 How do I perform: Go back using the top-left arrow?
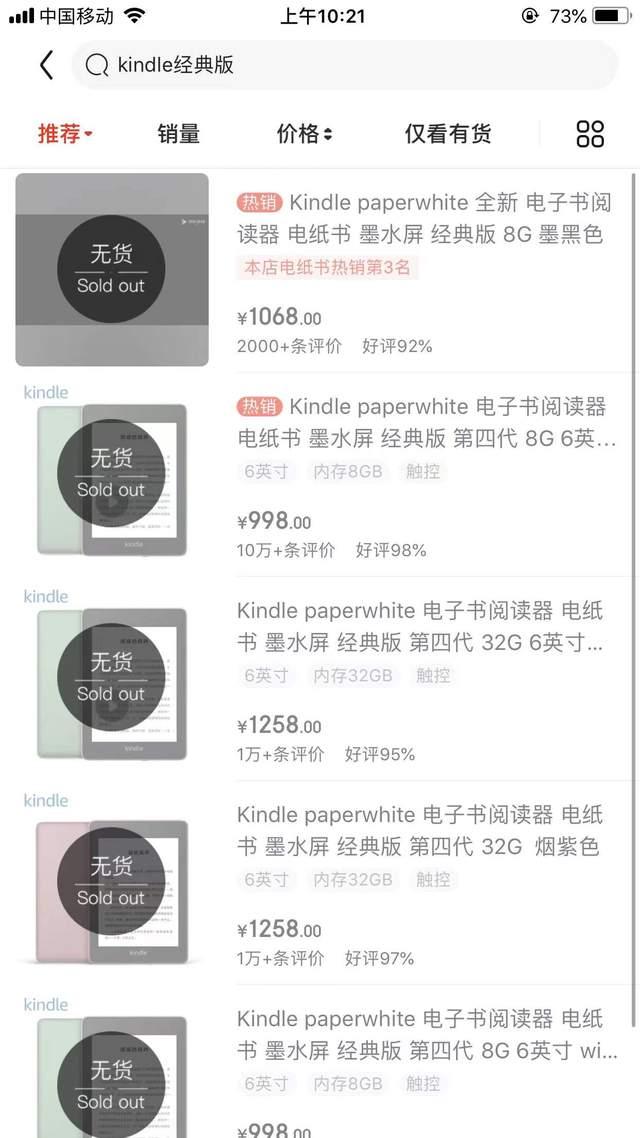pos(46,66)
